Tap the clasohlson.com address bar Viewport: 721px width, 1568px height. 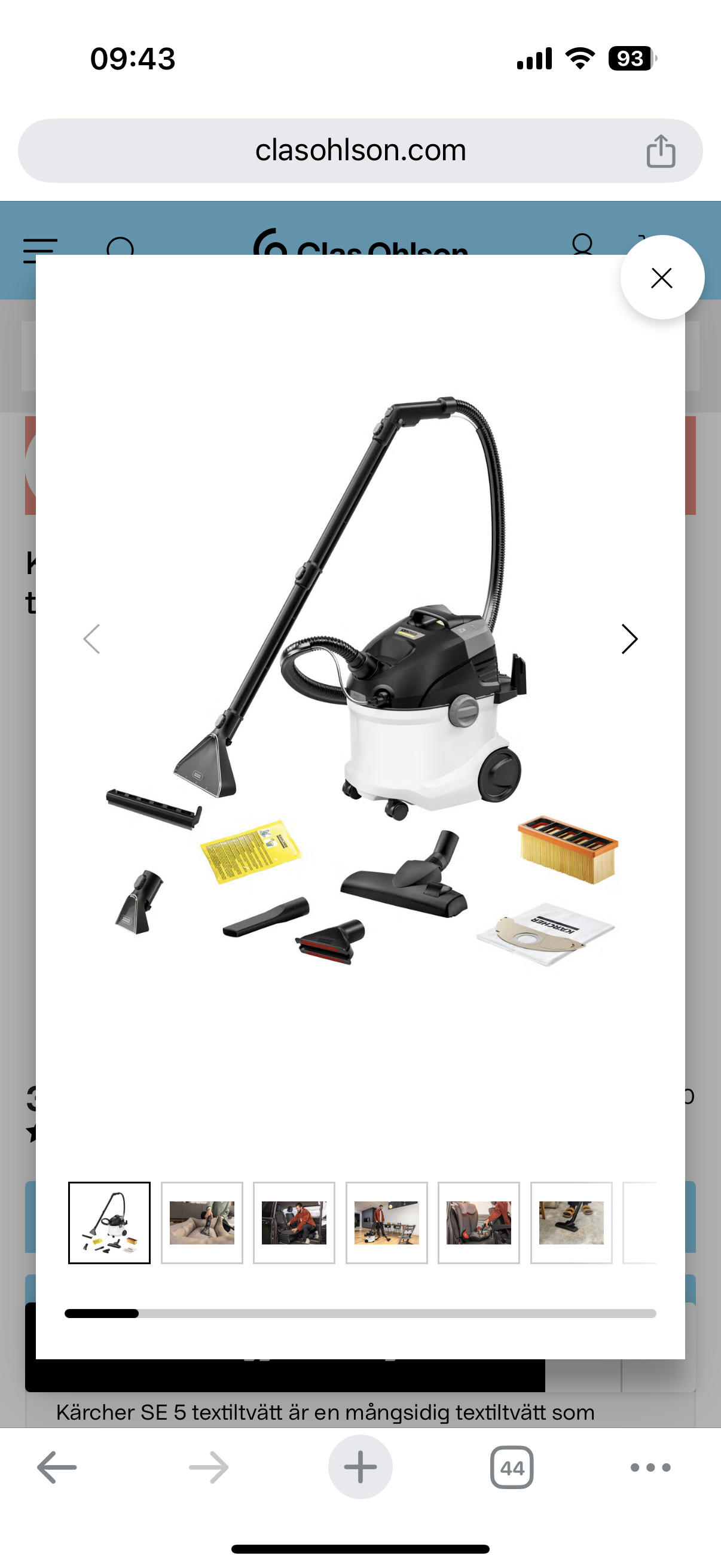point(360,150)
